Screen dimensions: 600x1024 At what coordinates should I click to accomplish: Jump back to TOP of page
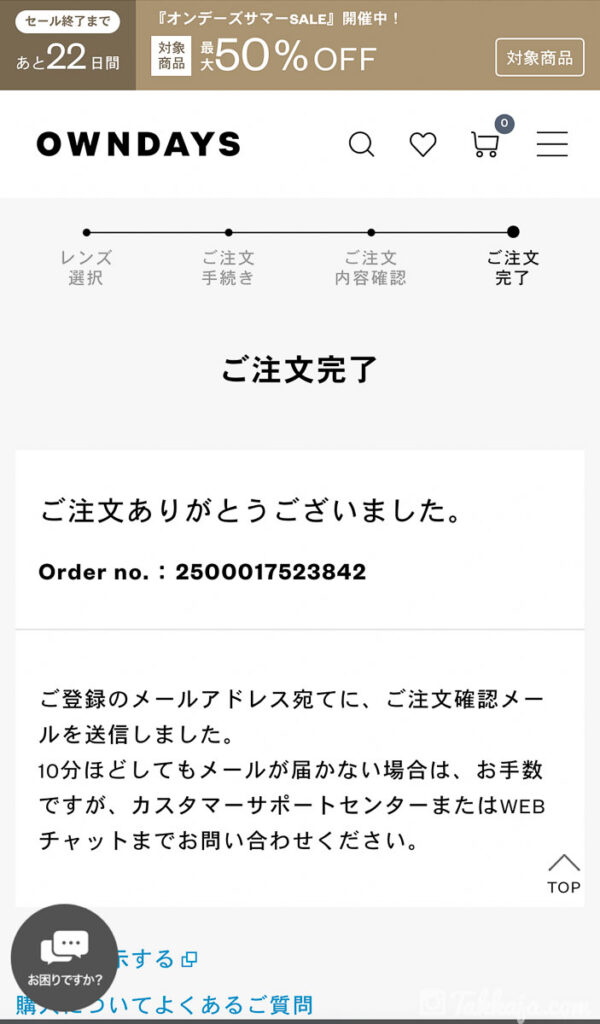click(563, 874)
